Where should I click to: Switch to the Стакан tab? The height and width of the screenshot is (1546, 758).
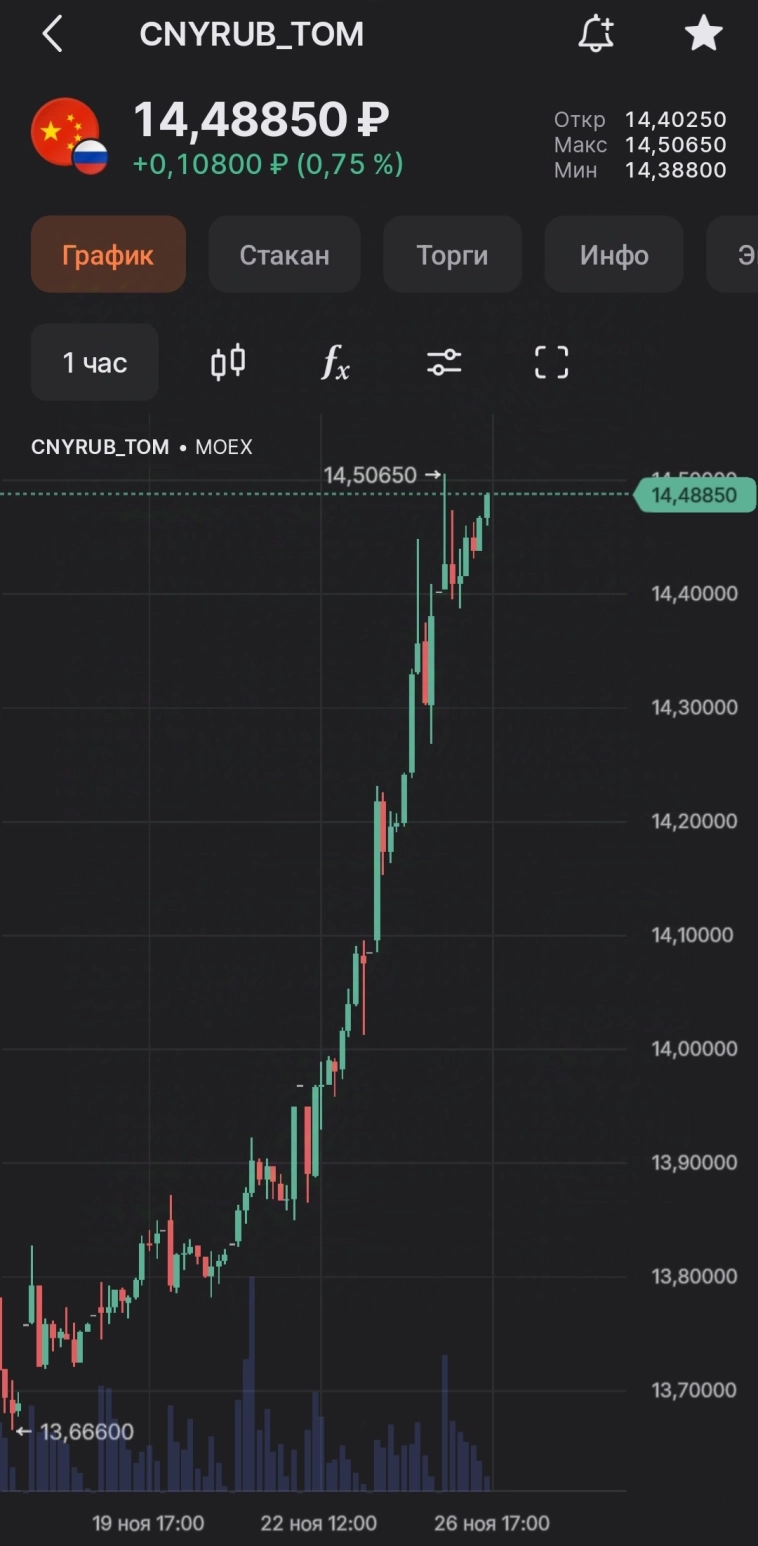(284, 255)
